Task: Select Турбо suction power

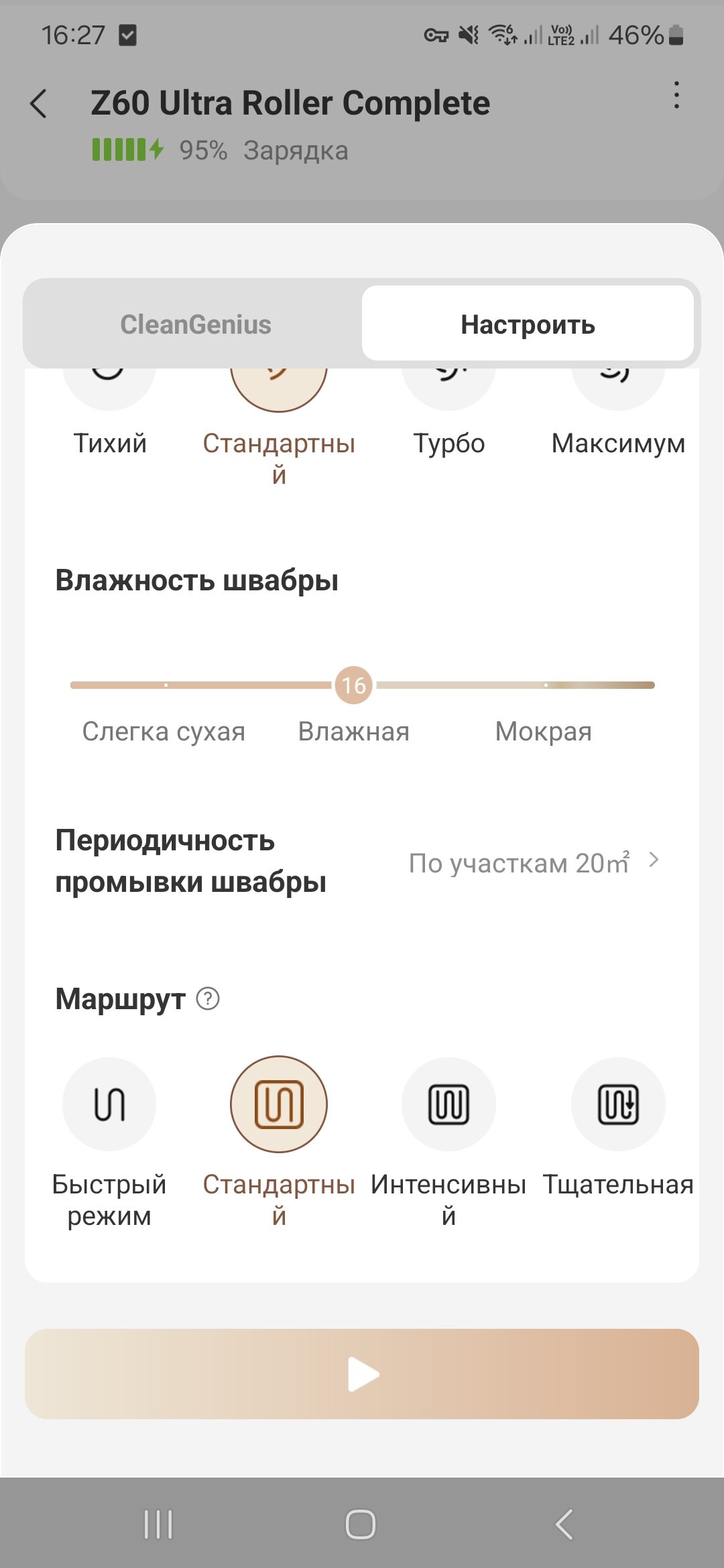Action: point(448,389)
